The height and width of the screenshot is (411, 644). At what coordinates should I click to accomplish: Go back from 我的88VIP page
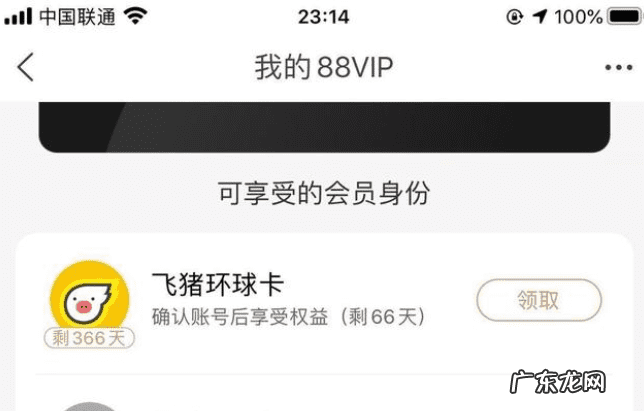click(26, 68)
